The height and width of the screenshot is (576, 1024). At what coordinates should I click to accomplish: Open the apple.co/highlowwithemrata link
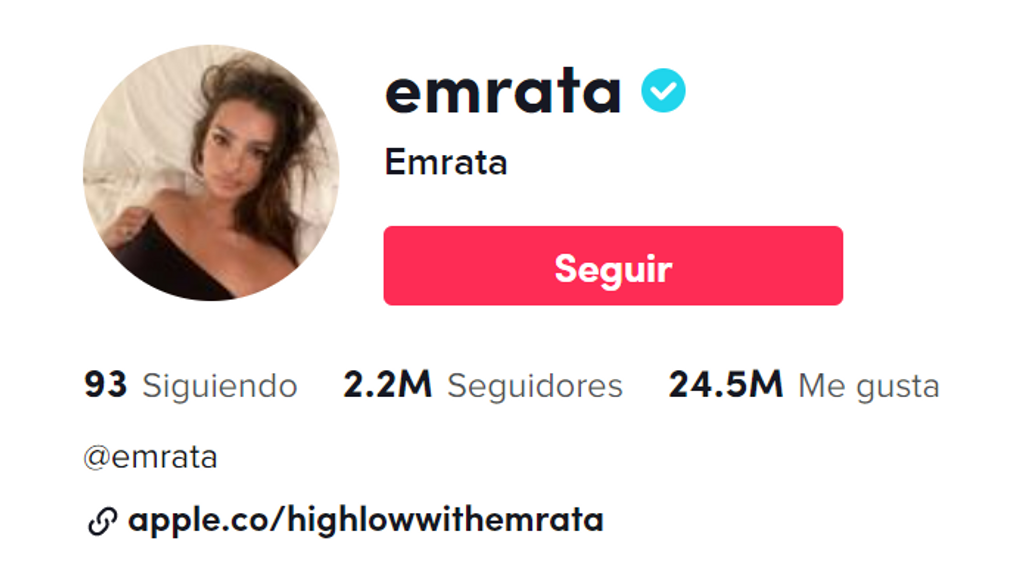365,520
